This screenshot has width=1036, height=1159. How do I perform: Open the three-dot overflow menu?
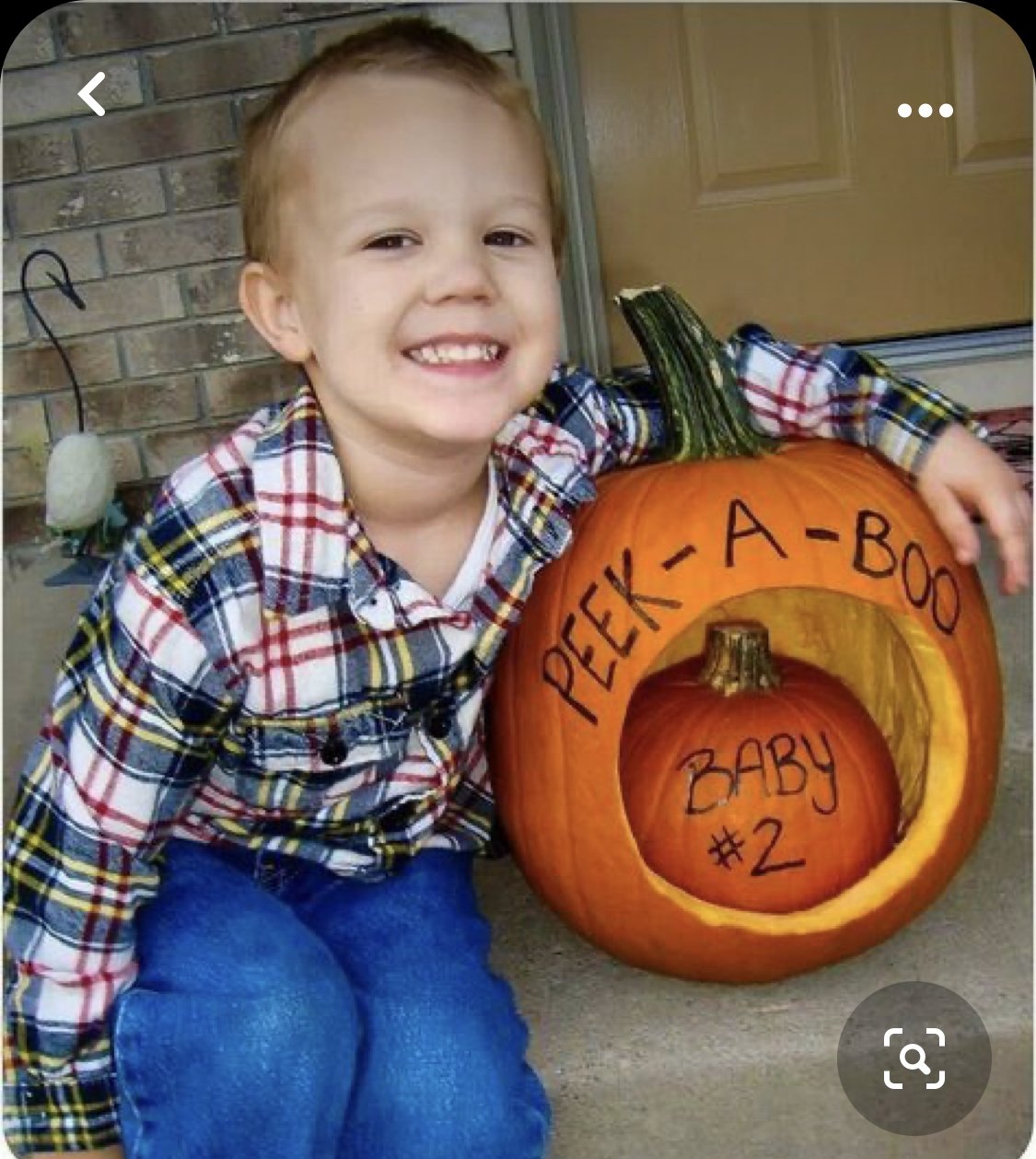coord(925,111)
